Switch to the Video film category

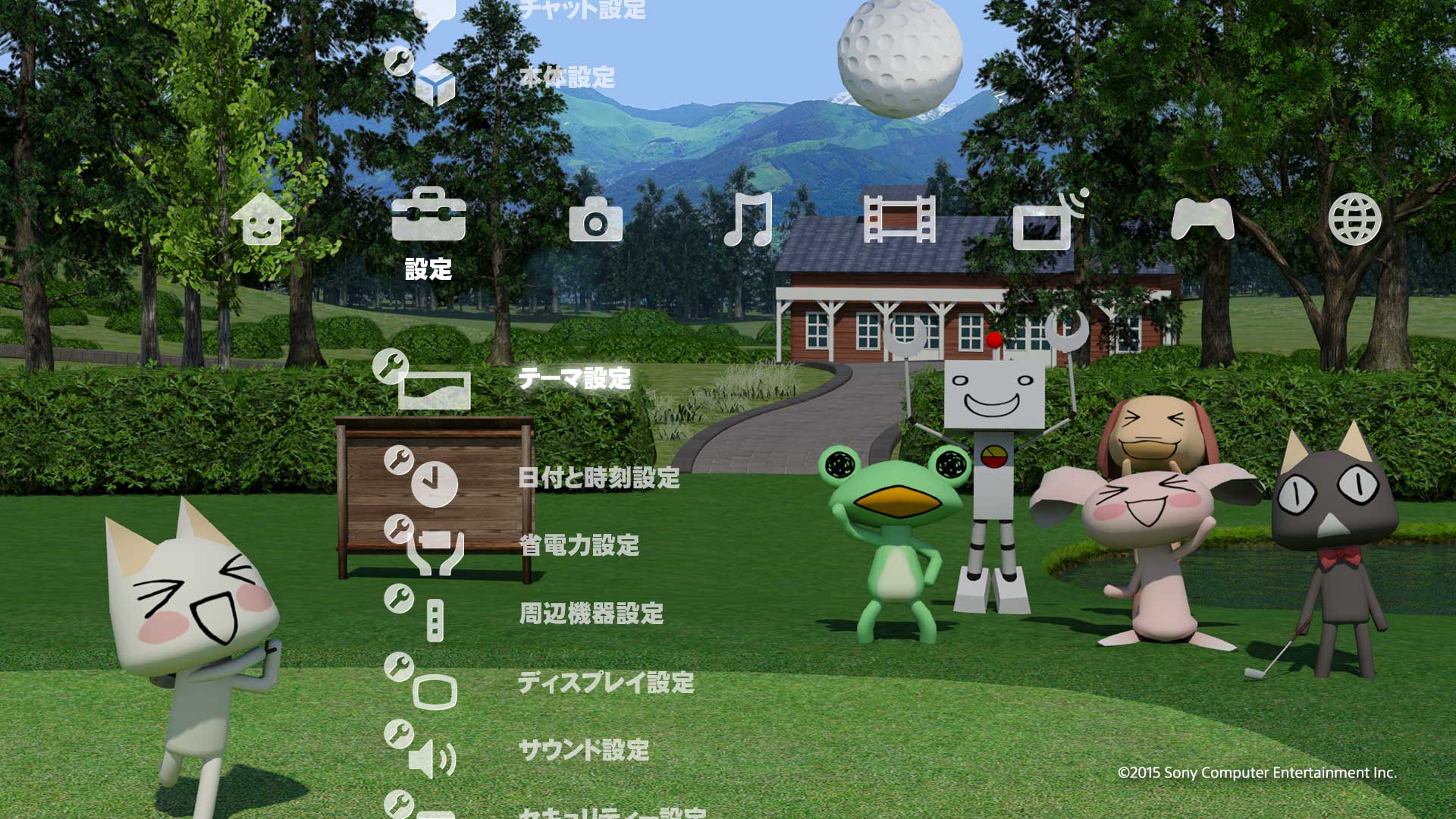pos(899,219)
